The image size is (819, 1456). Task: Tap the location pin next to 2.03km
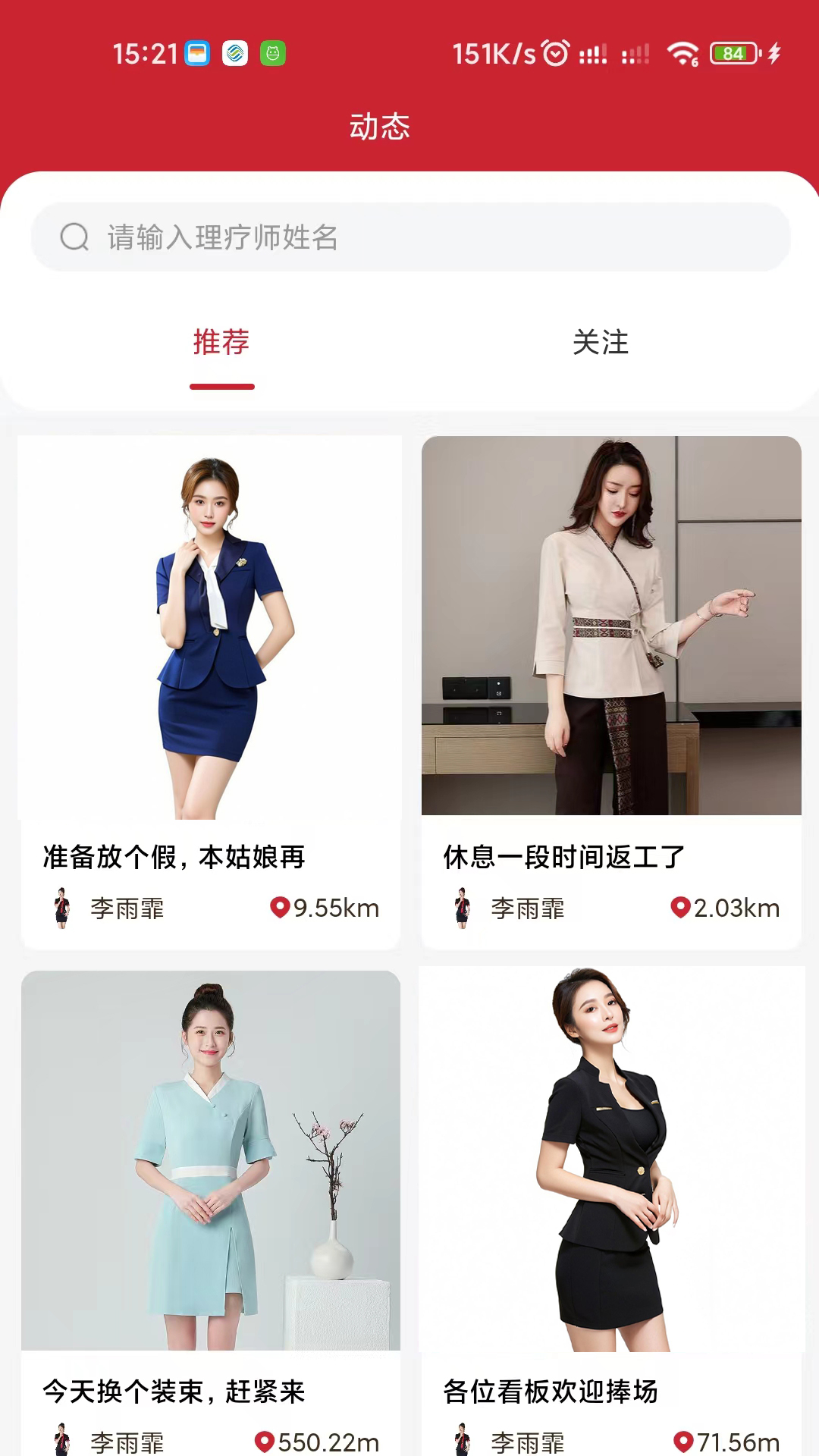click(x=681, y=907)
